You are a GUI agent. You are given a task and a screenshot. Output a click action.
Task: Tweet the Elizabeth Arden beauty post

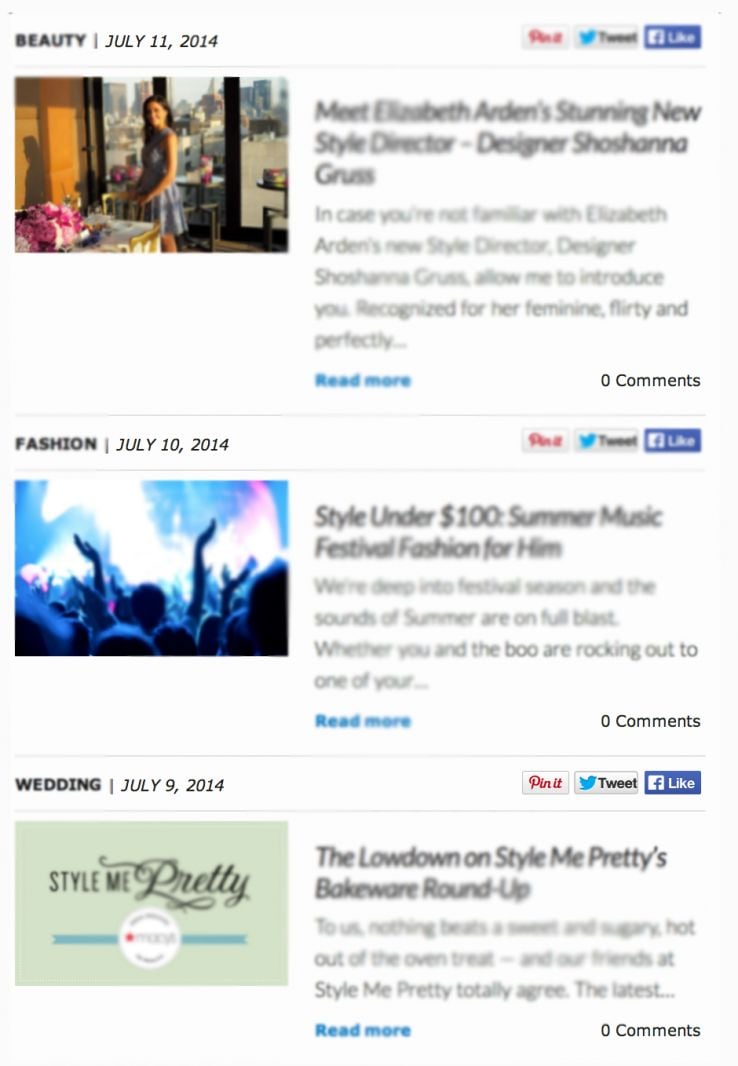coord(606,38)
